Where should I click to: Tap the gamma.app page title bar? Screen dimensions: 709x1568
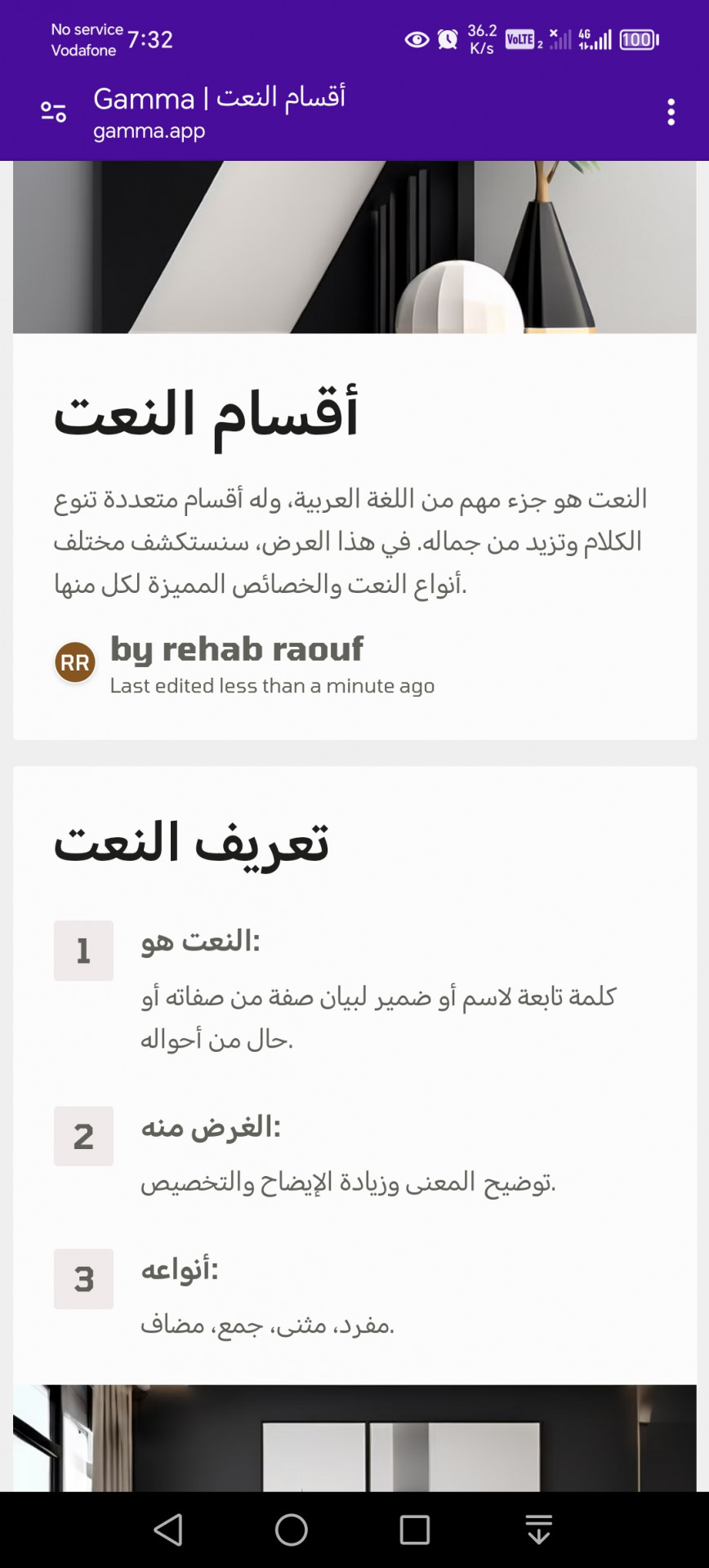tap(221, 113)
